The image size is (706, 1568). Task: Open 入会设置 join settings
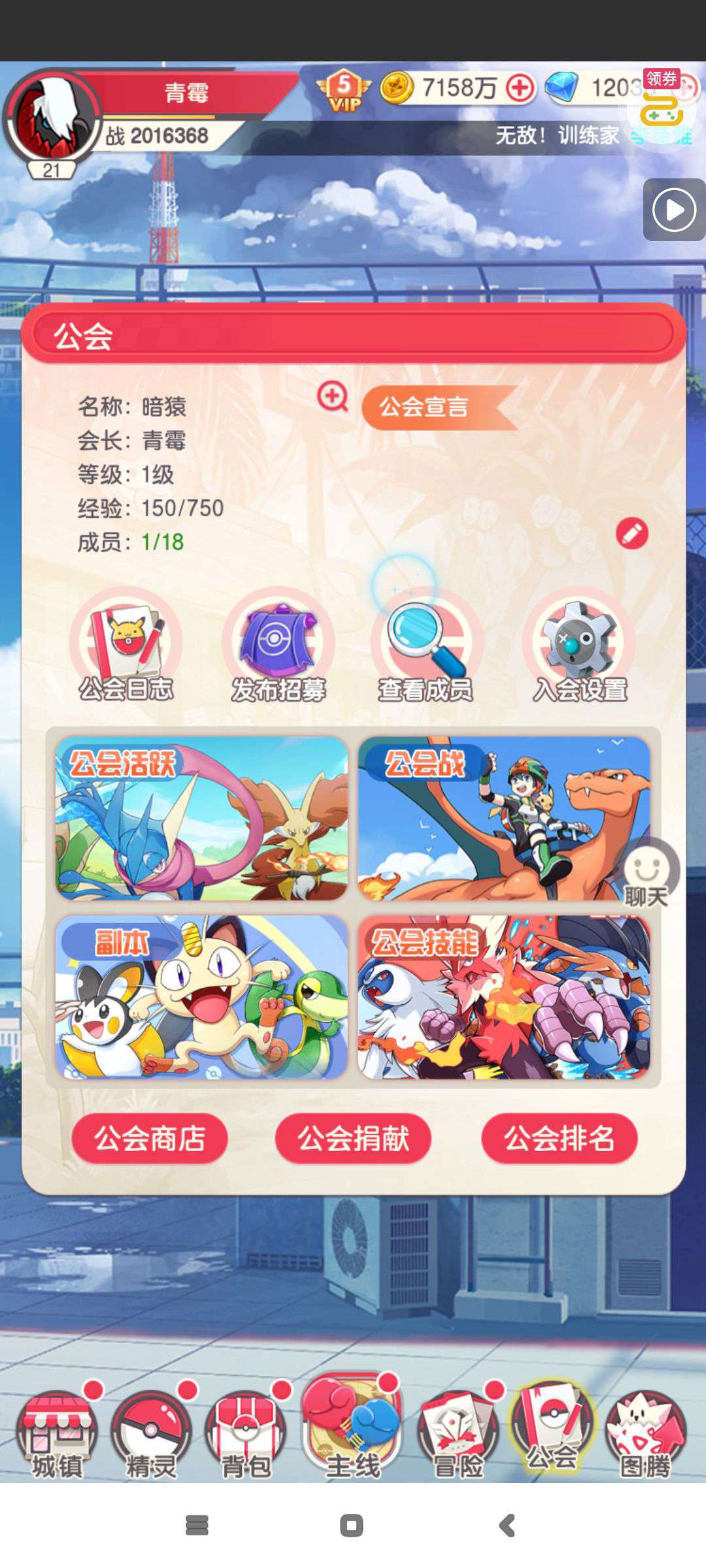point(579,647)
